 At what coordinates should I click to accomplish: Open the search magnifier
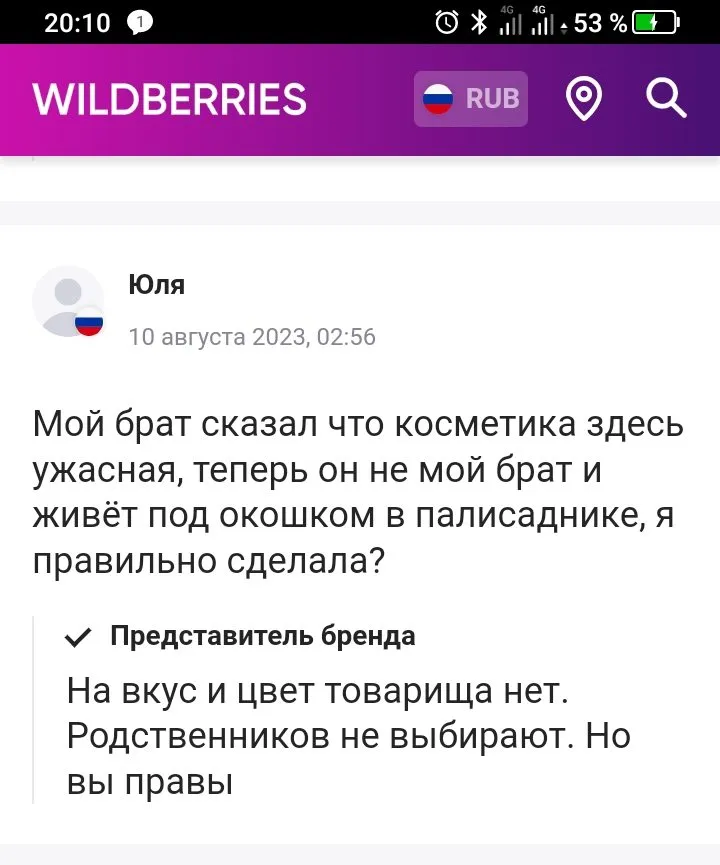[x=666, y=98]
